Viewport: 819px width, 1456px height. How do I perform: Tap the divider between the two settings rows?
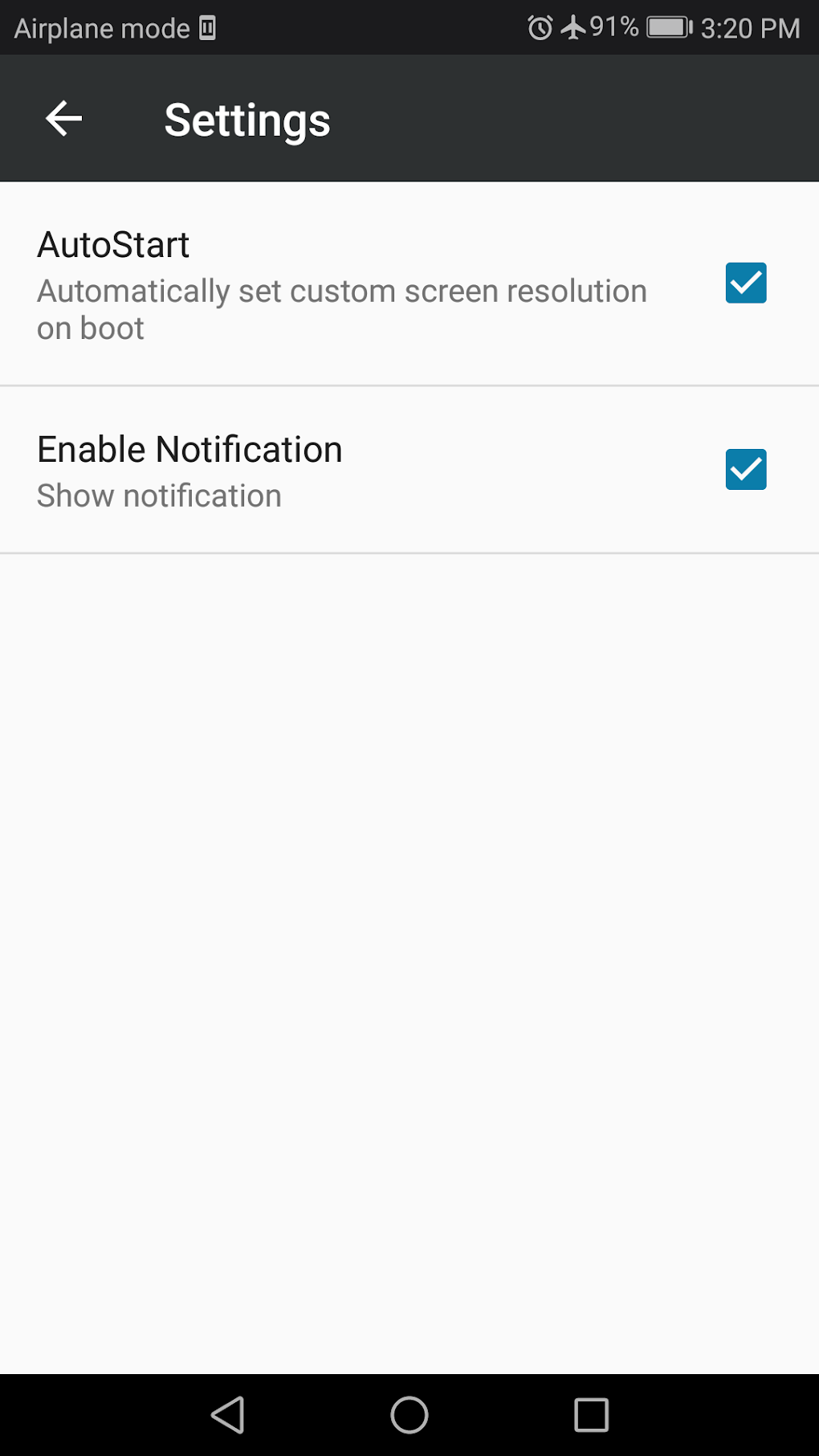(x=409, y=385)
